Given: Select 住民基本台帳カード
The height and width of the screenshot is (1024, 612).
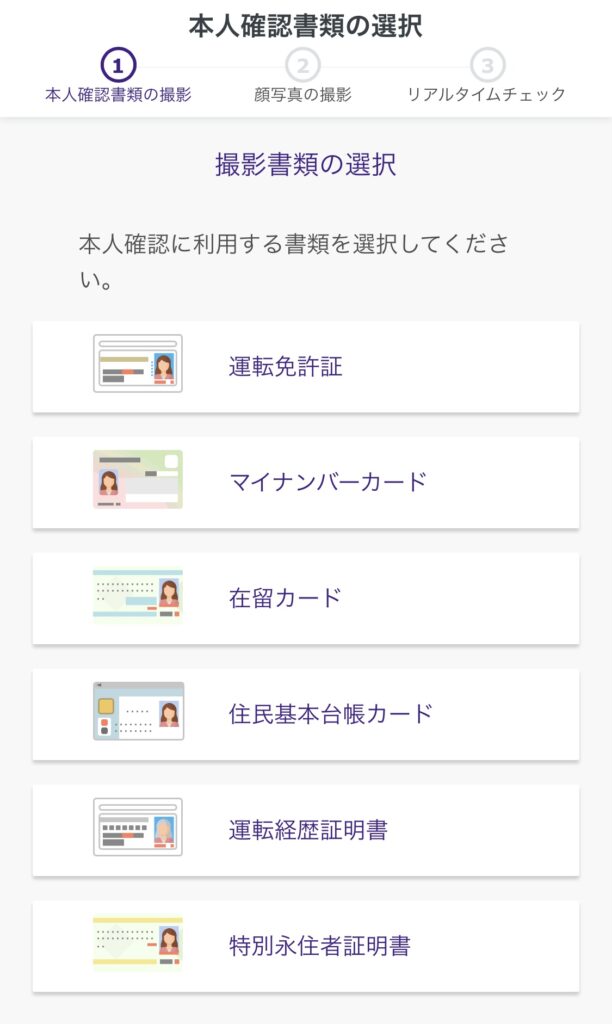Looking at the screenshot, I should pyautogui.click(x=305, y=714).
